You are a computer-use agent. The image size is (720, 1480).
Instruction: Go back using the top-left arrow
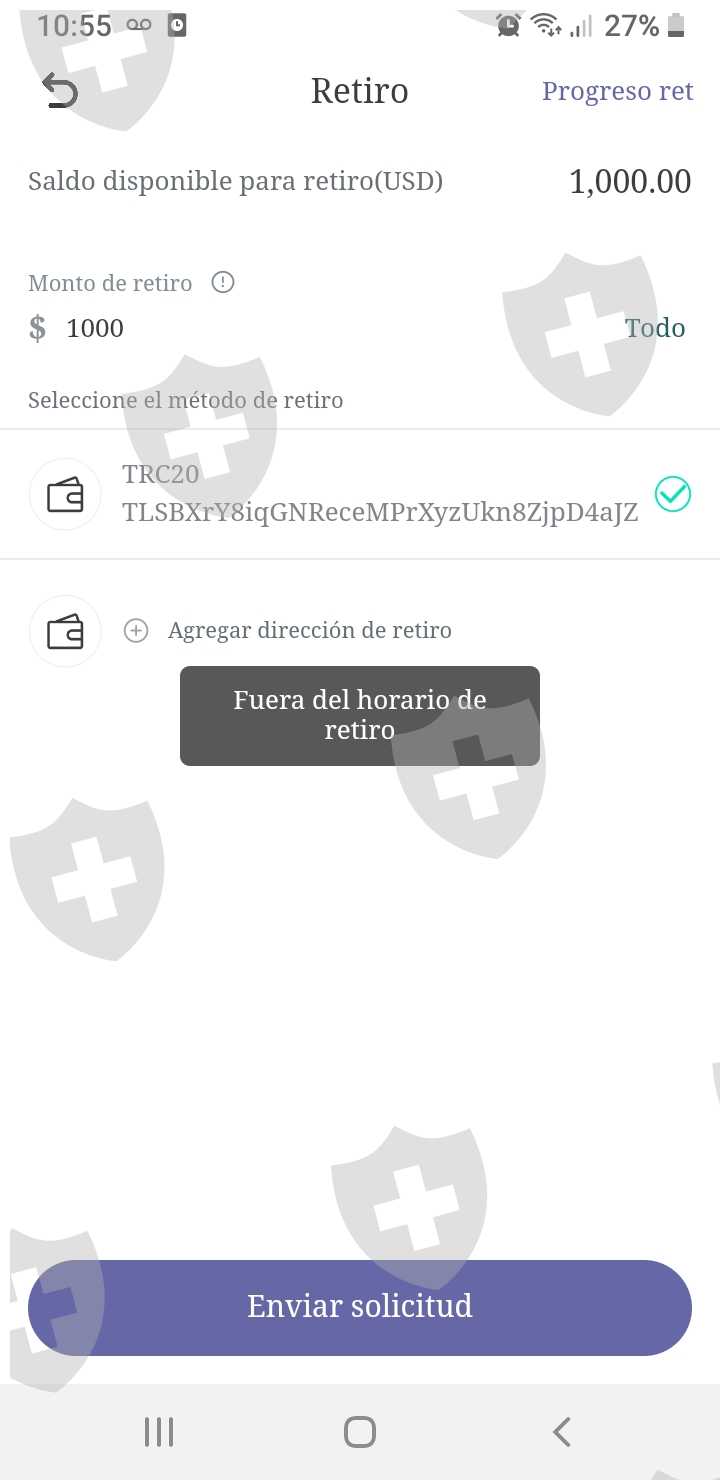(x=60, y=91)
